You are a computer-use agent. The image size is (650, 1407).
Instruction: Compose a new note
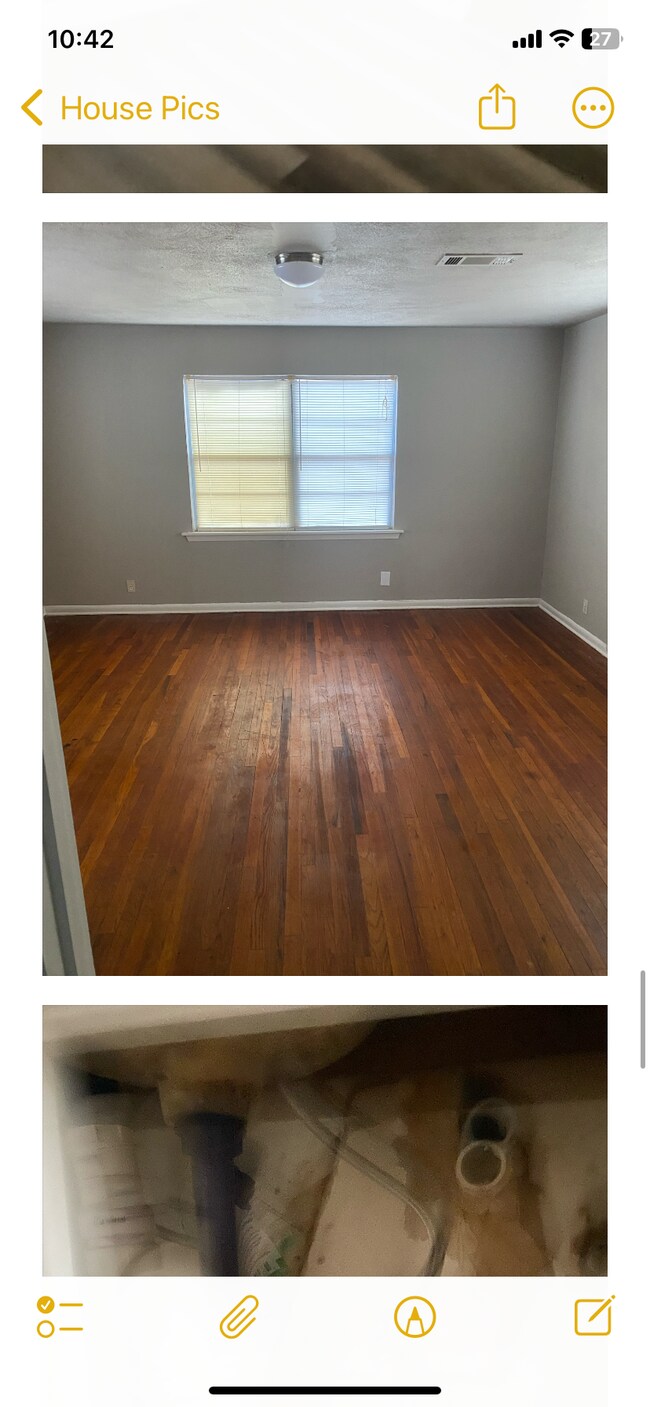click(594, 1316)
